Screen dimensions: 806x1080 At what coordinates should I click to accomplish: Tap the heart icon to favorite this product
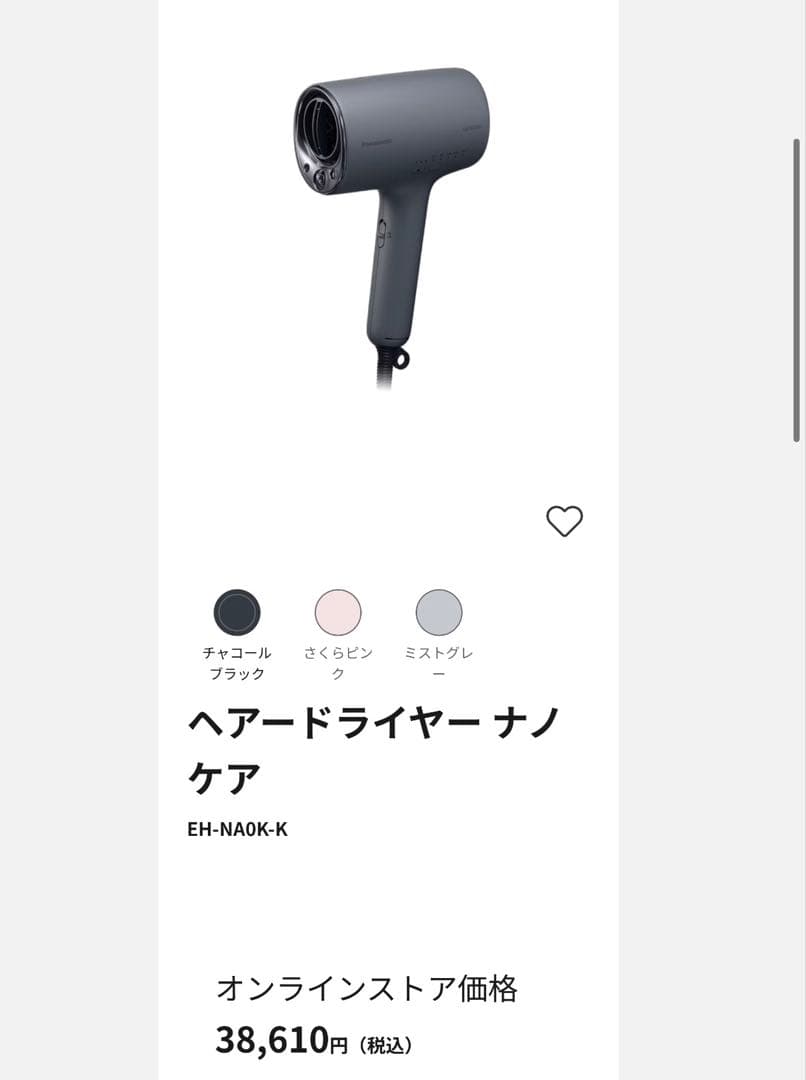tap(563, 519)
